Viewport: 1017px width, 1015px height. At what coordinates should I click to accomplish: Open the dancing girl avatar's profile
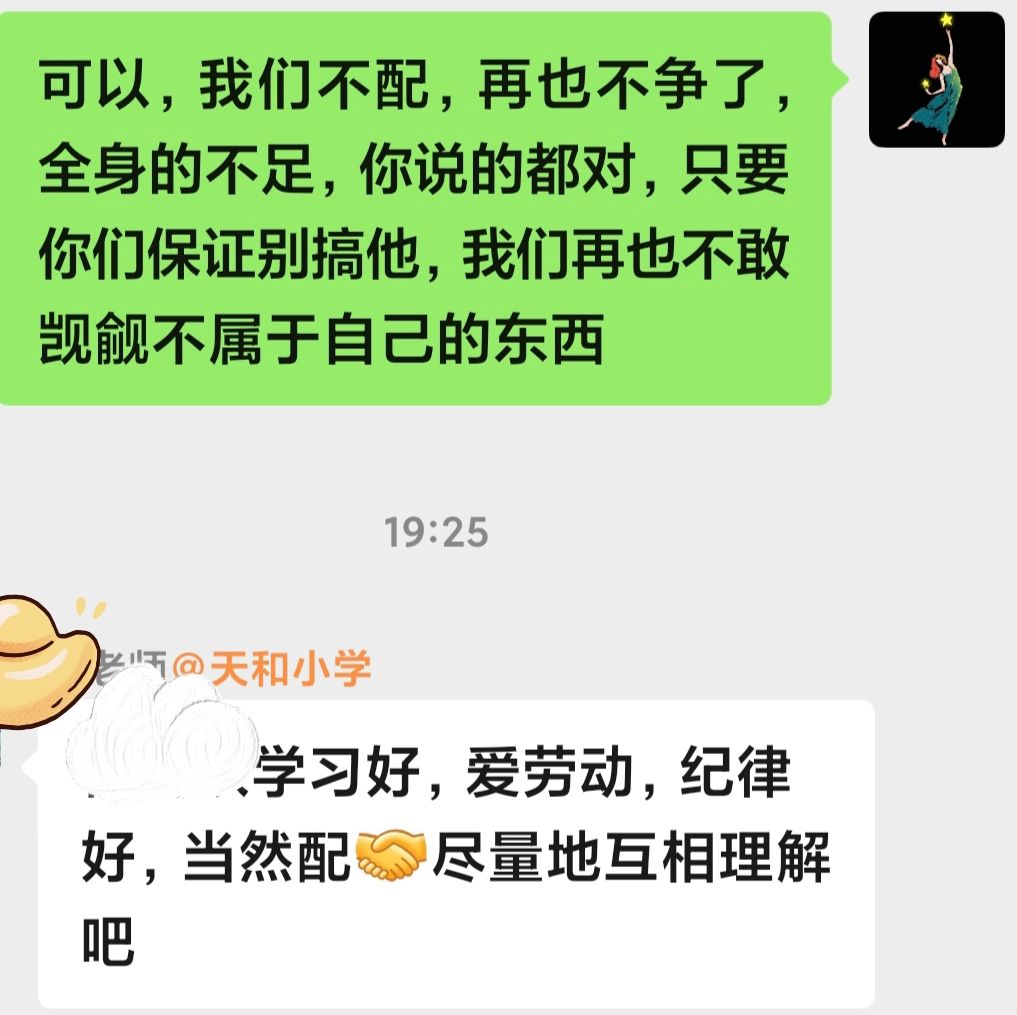[x=936, y=80]
